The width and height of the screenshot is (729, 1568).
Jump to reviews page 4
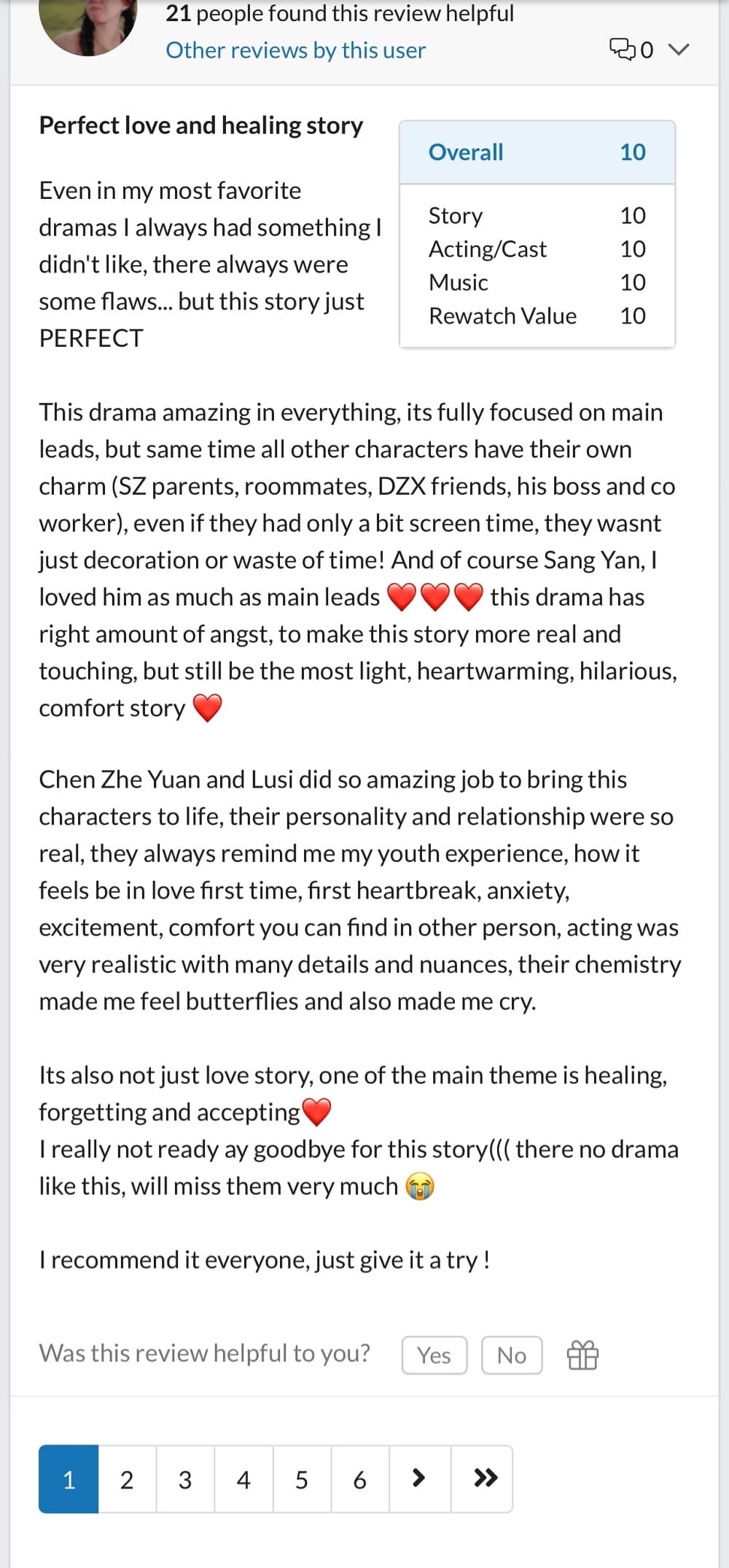(x=243, y=1479)
